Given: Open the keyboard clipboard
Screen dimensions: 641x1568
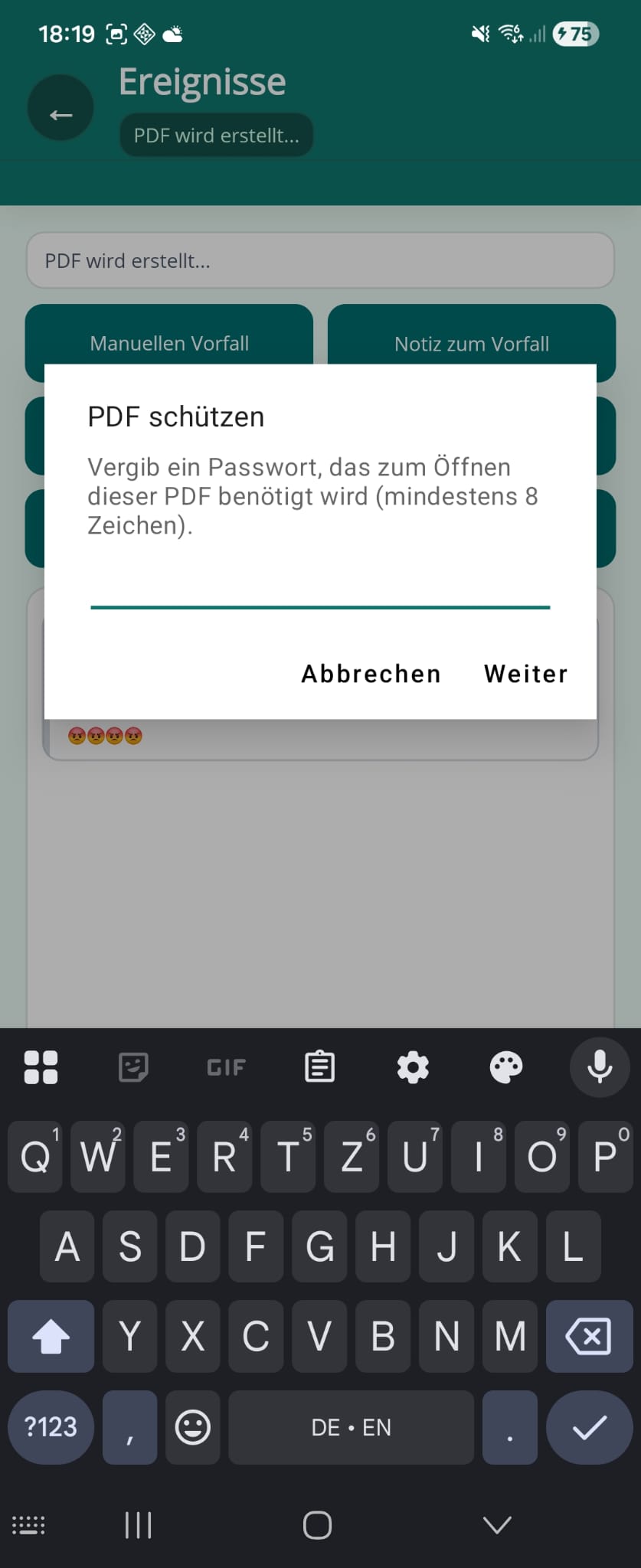Looking at the screenshot, I should [319, 1067].
